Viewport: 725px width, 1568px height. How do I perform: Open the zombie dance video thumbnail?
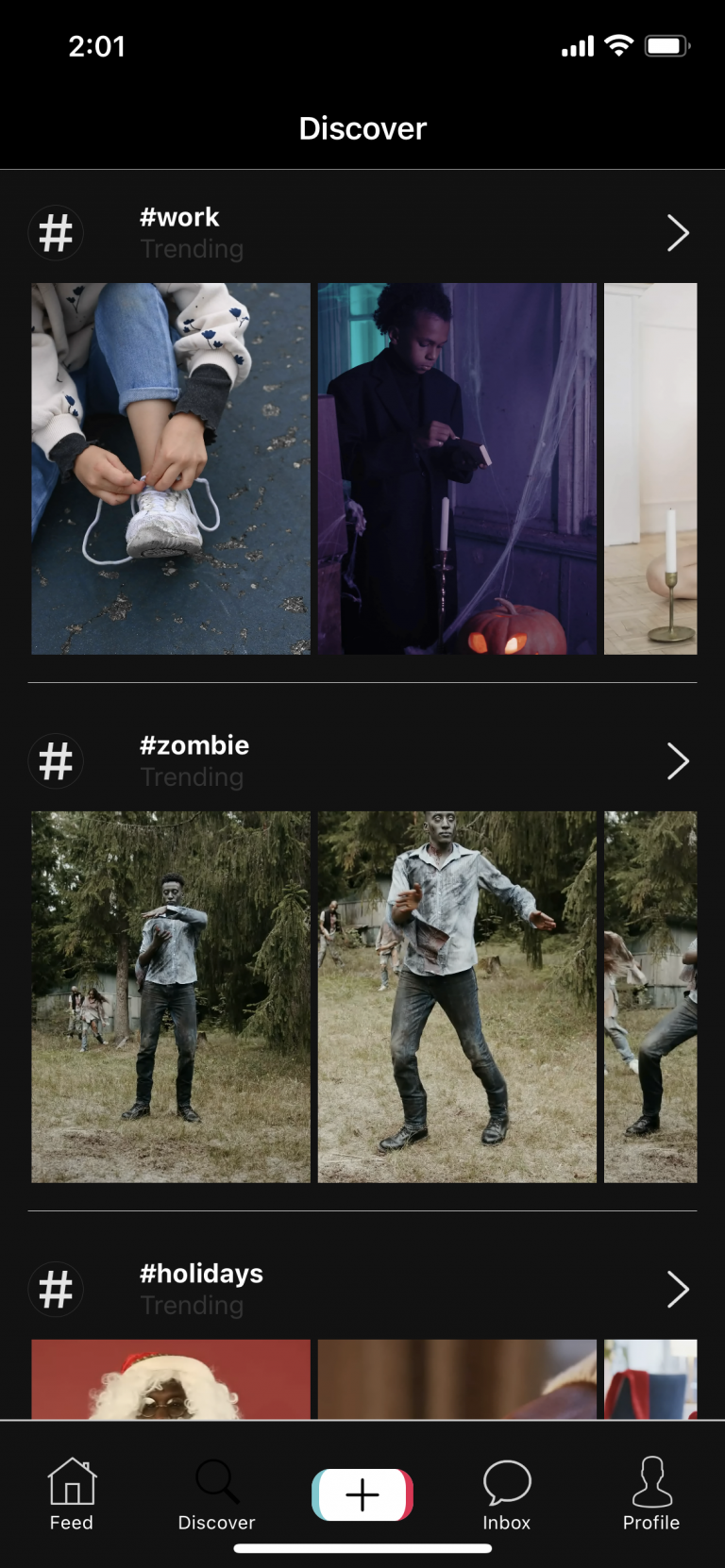(x=456, y=995)
